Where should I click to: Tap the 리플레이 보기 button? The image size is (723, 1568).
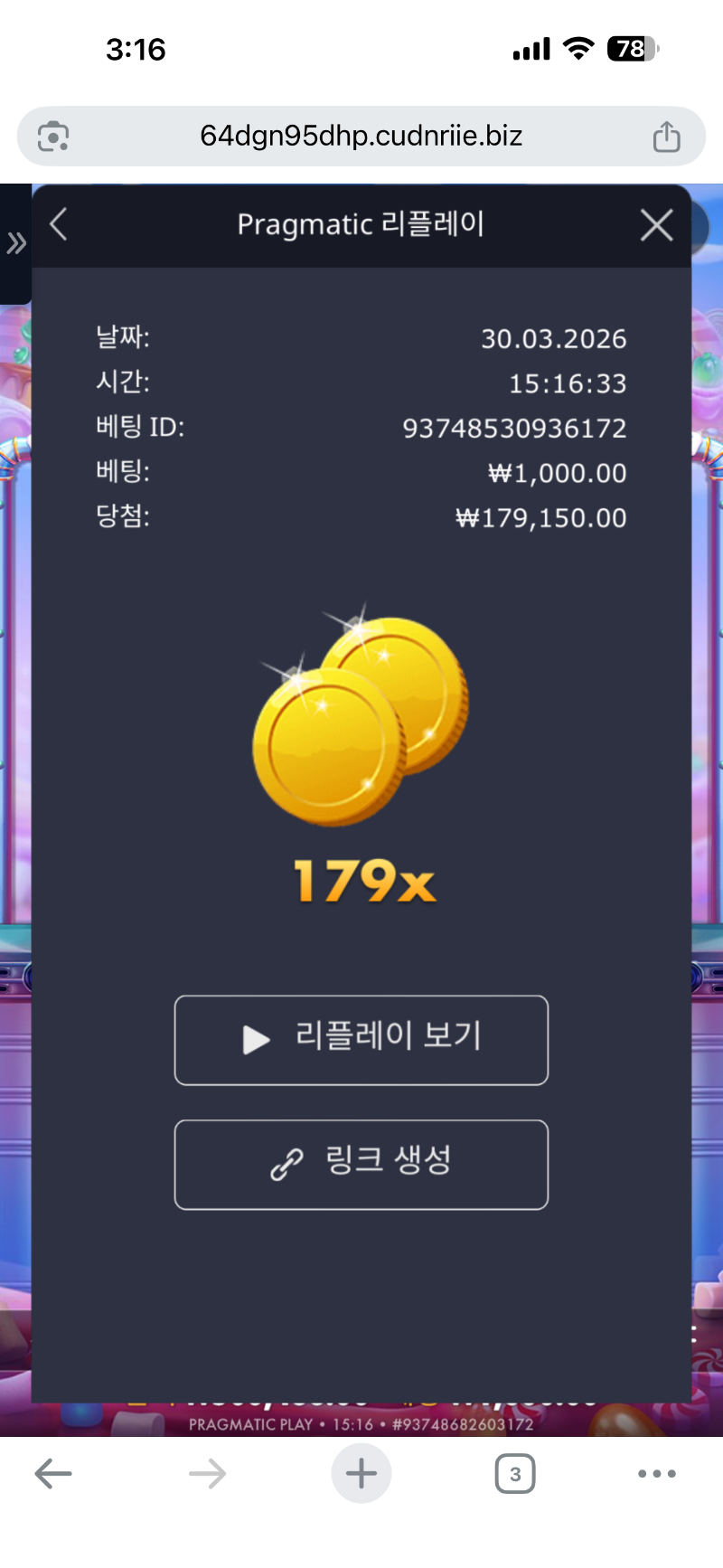pos(361,1040)
